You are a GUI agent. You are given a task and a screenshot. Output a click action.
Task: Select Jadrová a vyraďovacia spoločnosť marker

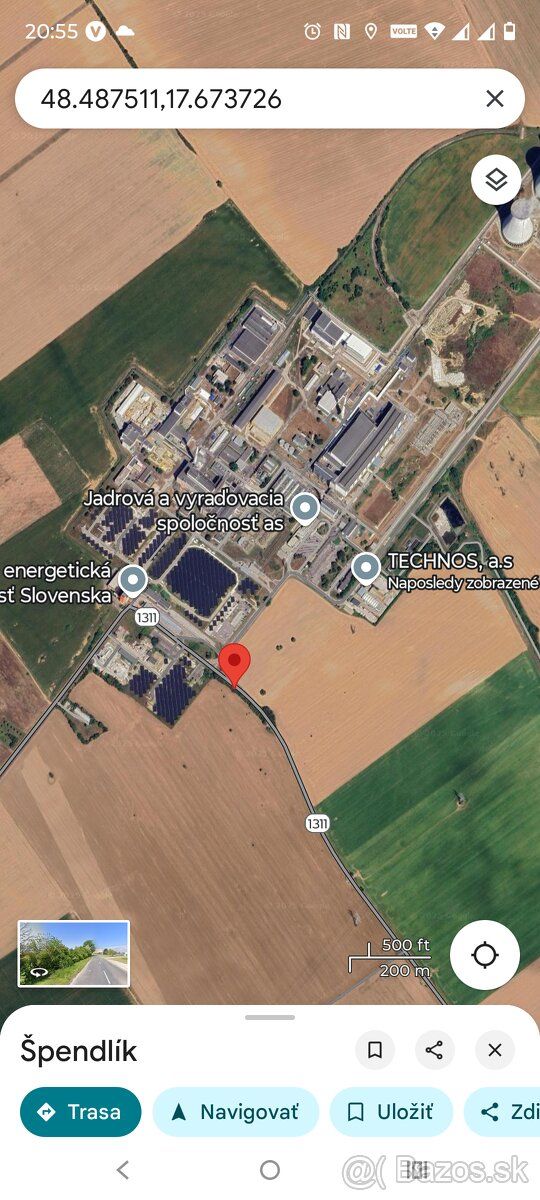[x=305, y=508]
